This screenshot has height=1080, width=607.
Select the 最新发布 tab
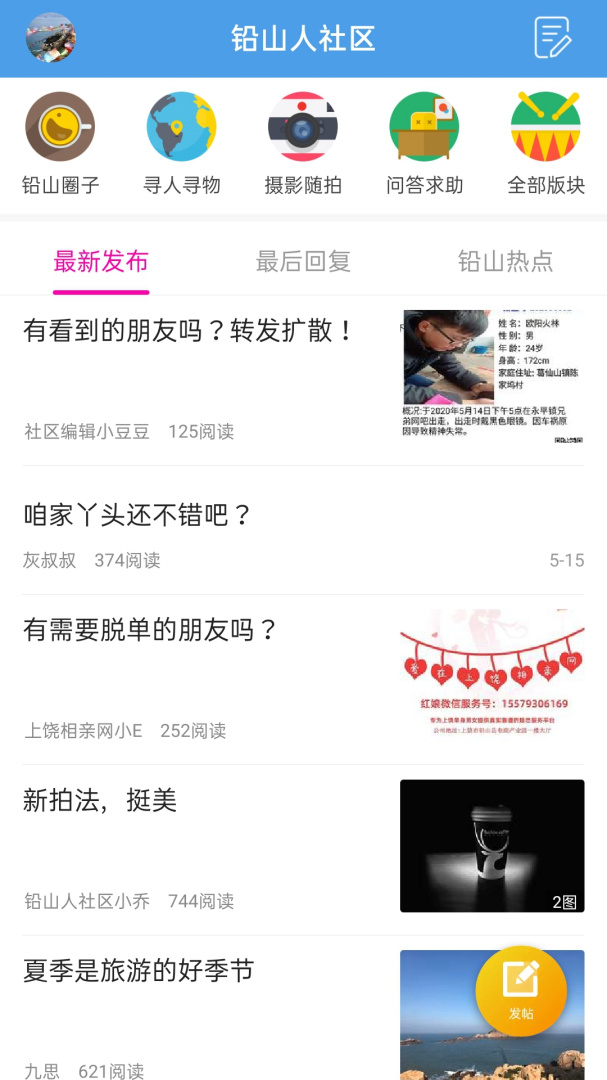pyautogui.click(x=101, y=262)
